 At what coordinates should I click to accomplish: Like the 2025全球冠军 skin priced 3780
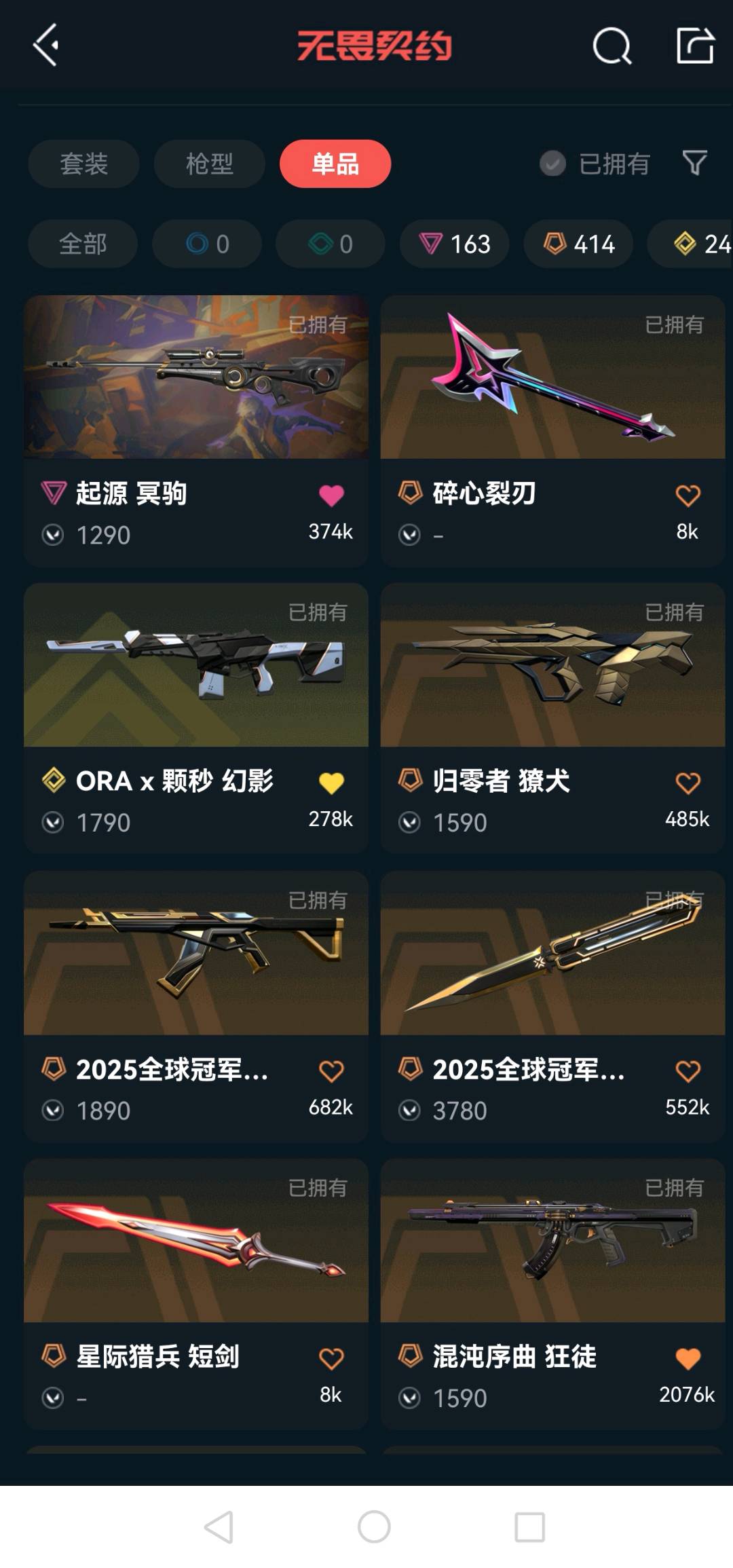[x=688, y=1071]
